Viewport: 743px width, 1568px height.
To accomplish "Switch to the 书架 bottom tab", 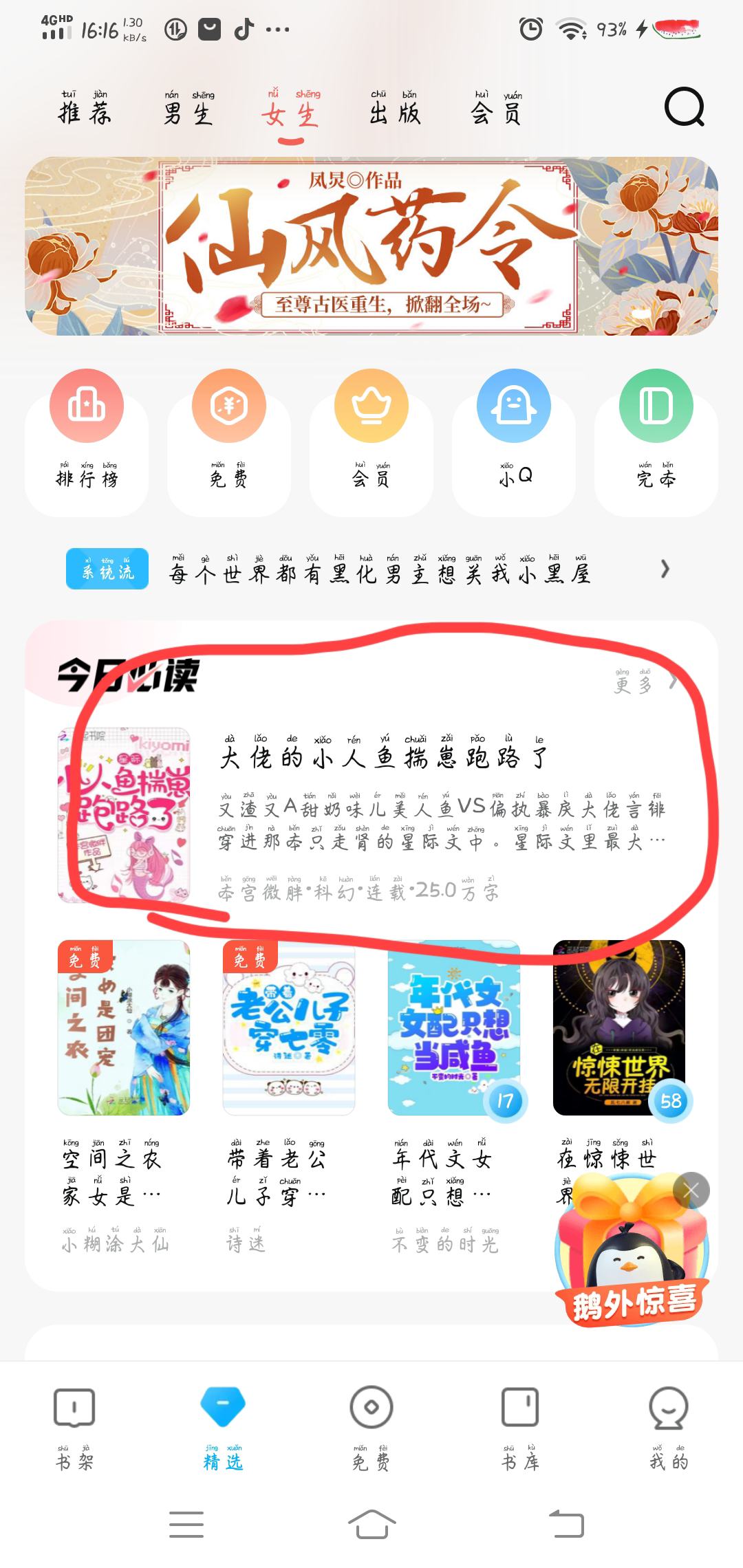I will [74, 1428].
